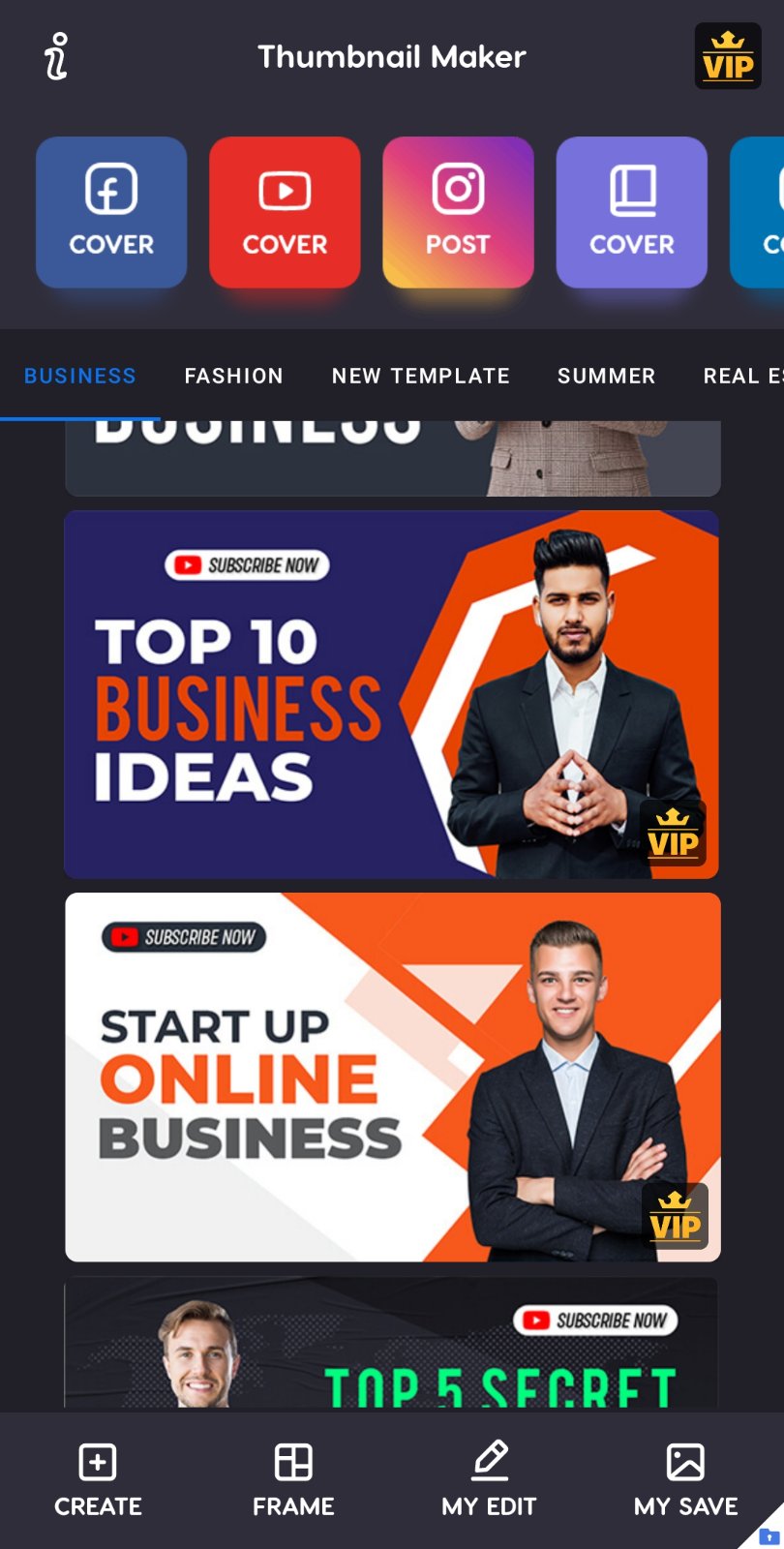Open the info icon
The height and width of the screenshot is (1549, 784).
(57, 56)
